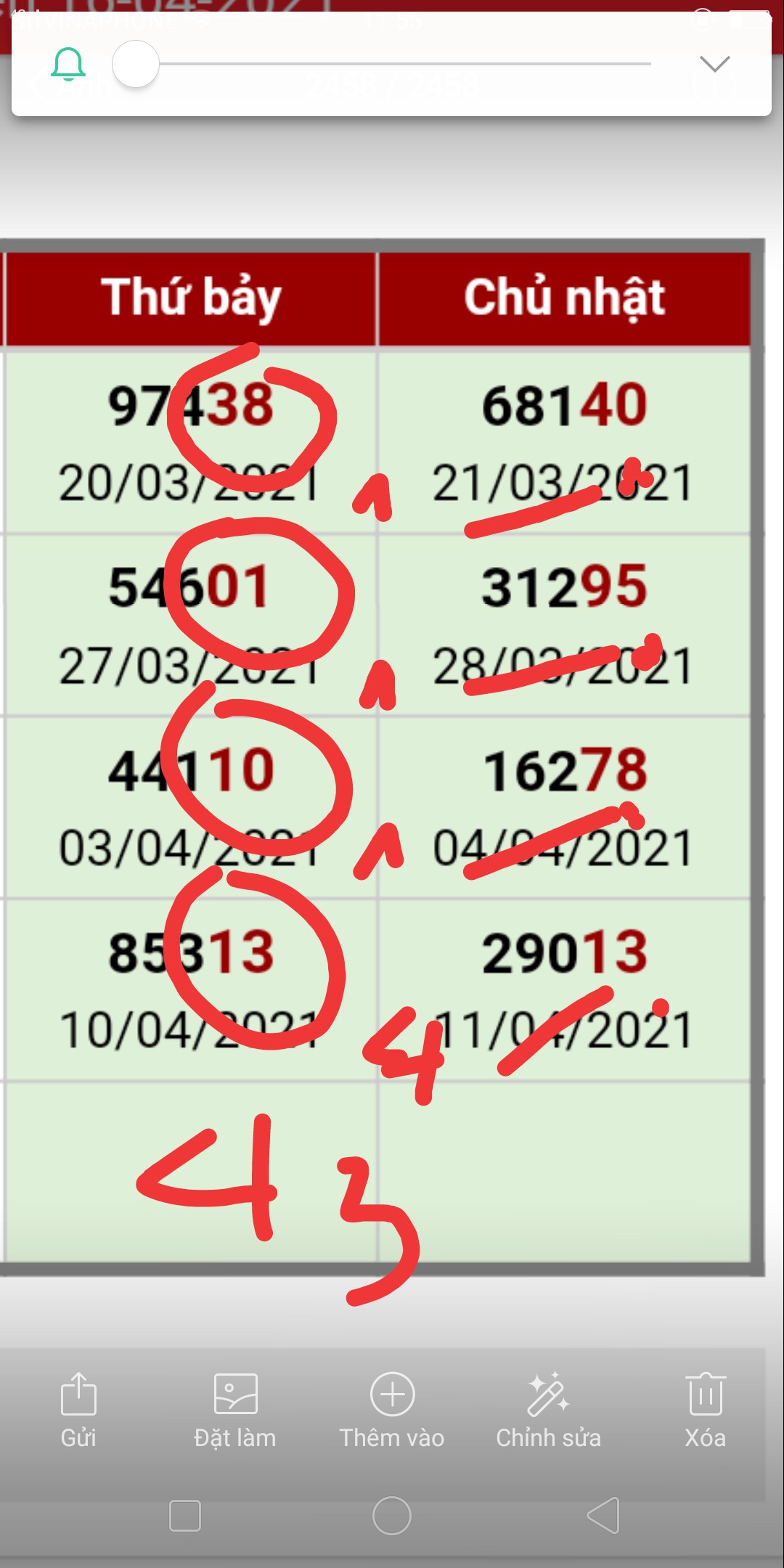Add the image with Thêm vào
Viewport: 784px width, 1568px height.
click(x=392, y=1410)
